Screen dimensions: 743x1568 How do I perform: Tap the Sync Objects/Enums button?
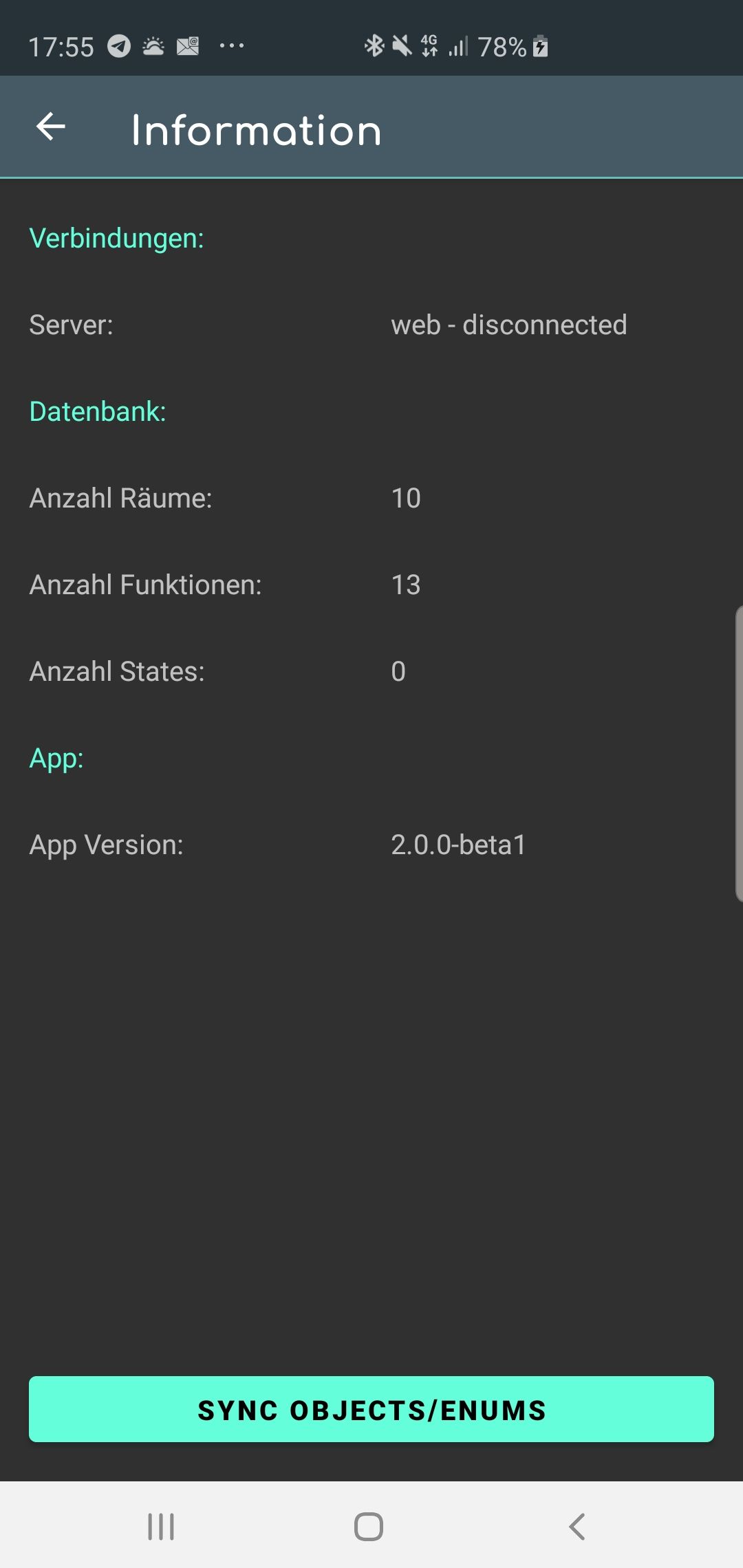click(x=371, y=1409)
